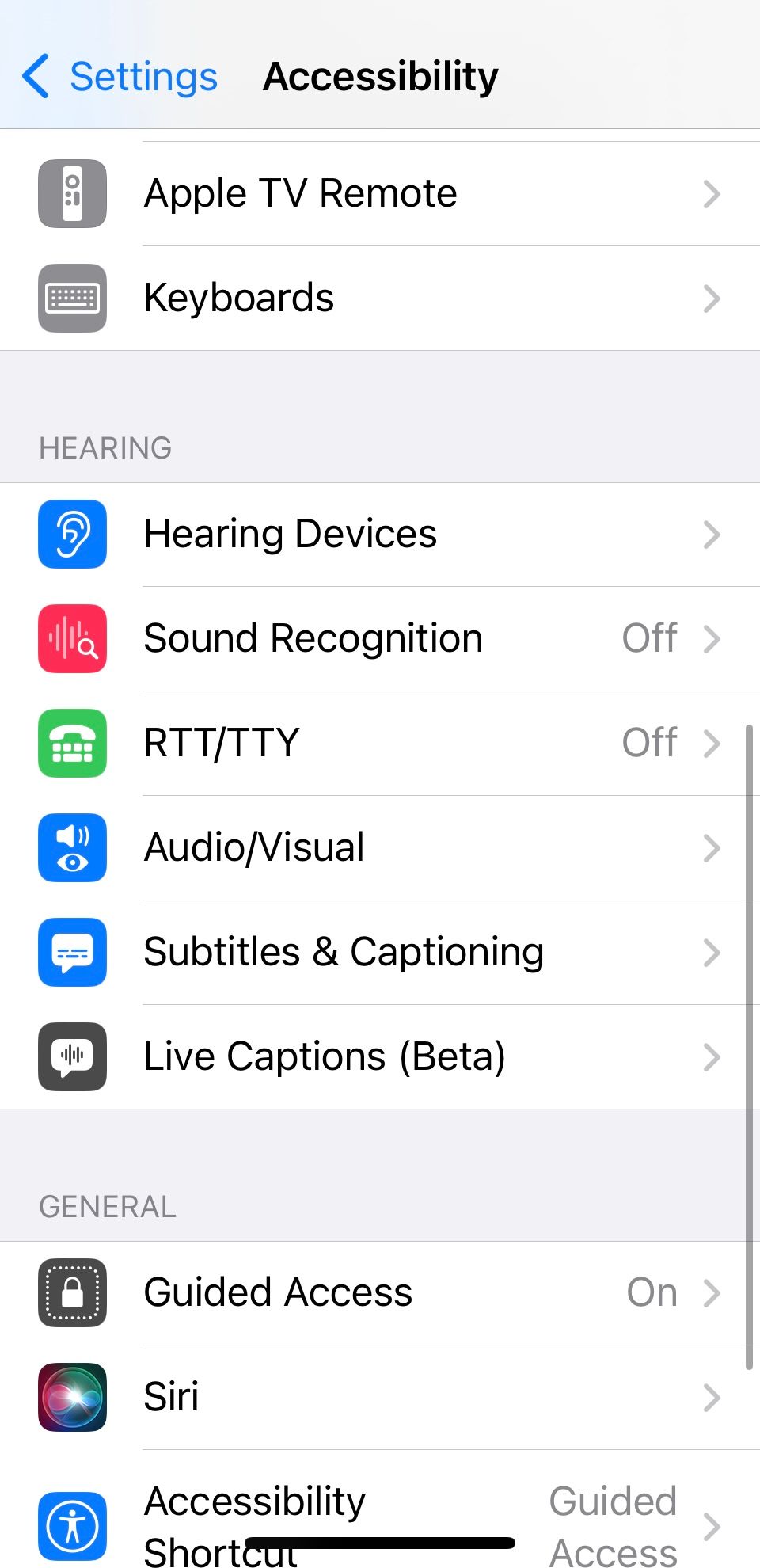
Task: Open Audio/Visual settings
Action: [380, 848]
